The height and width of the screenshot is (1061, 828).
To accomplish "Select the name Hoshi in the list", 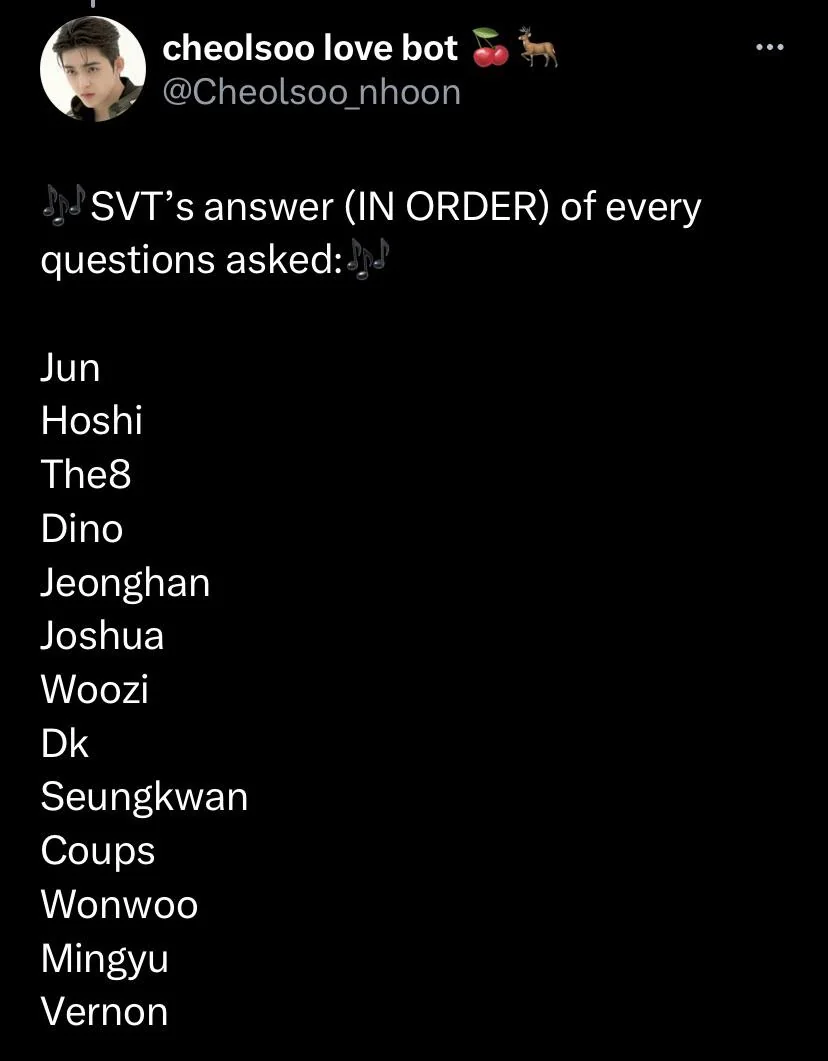I will coord(91,421).
